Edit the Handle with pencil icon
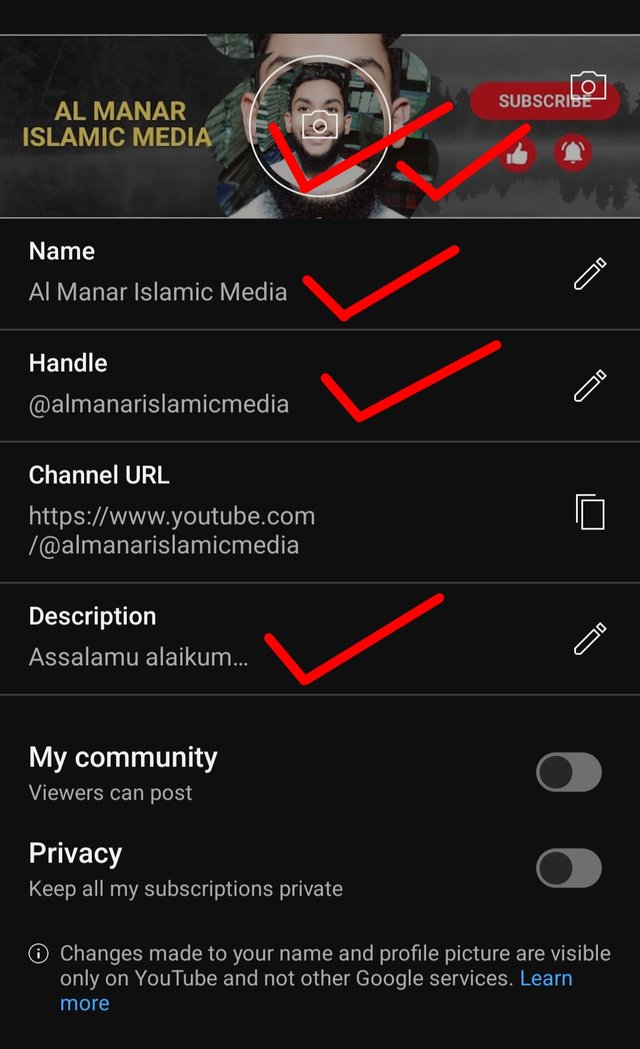Viewport: 640px width, 1049px height. 589,385
